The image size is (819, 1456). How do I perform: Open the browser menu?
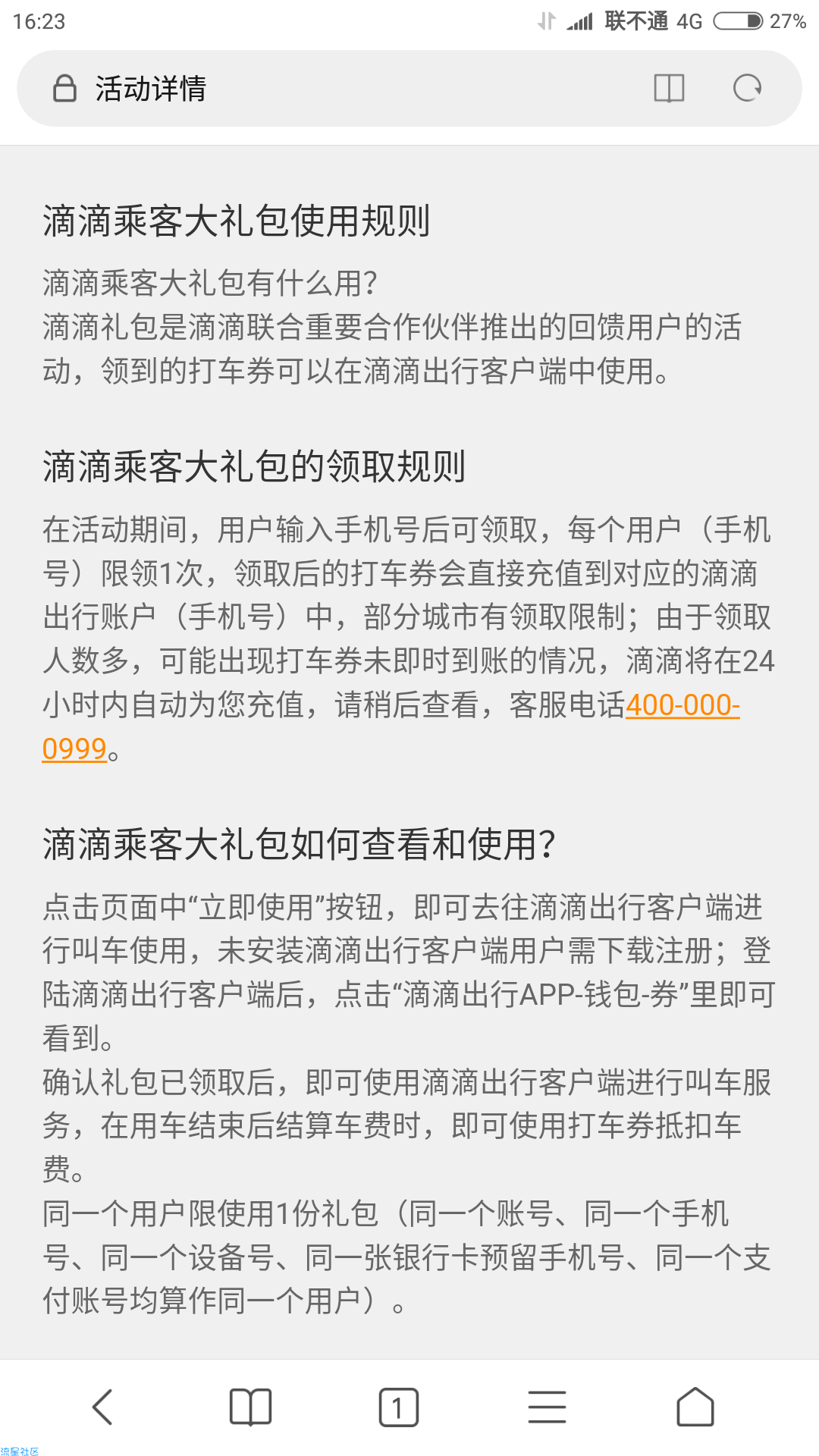[547, 1407]
